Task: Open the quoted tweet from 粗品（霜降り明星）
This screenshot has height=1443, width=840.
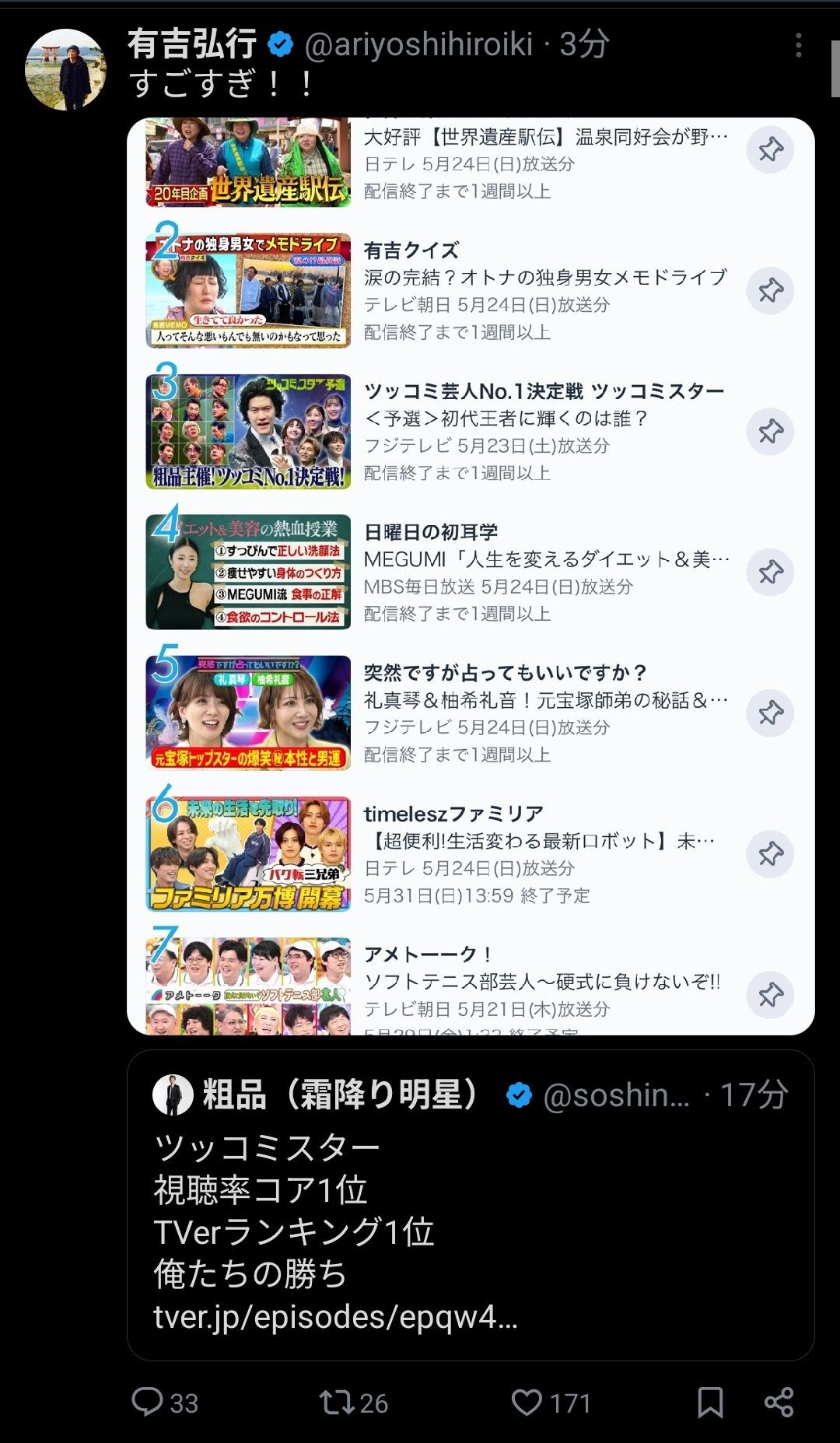Action: [x=471, y=1205]
